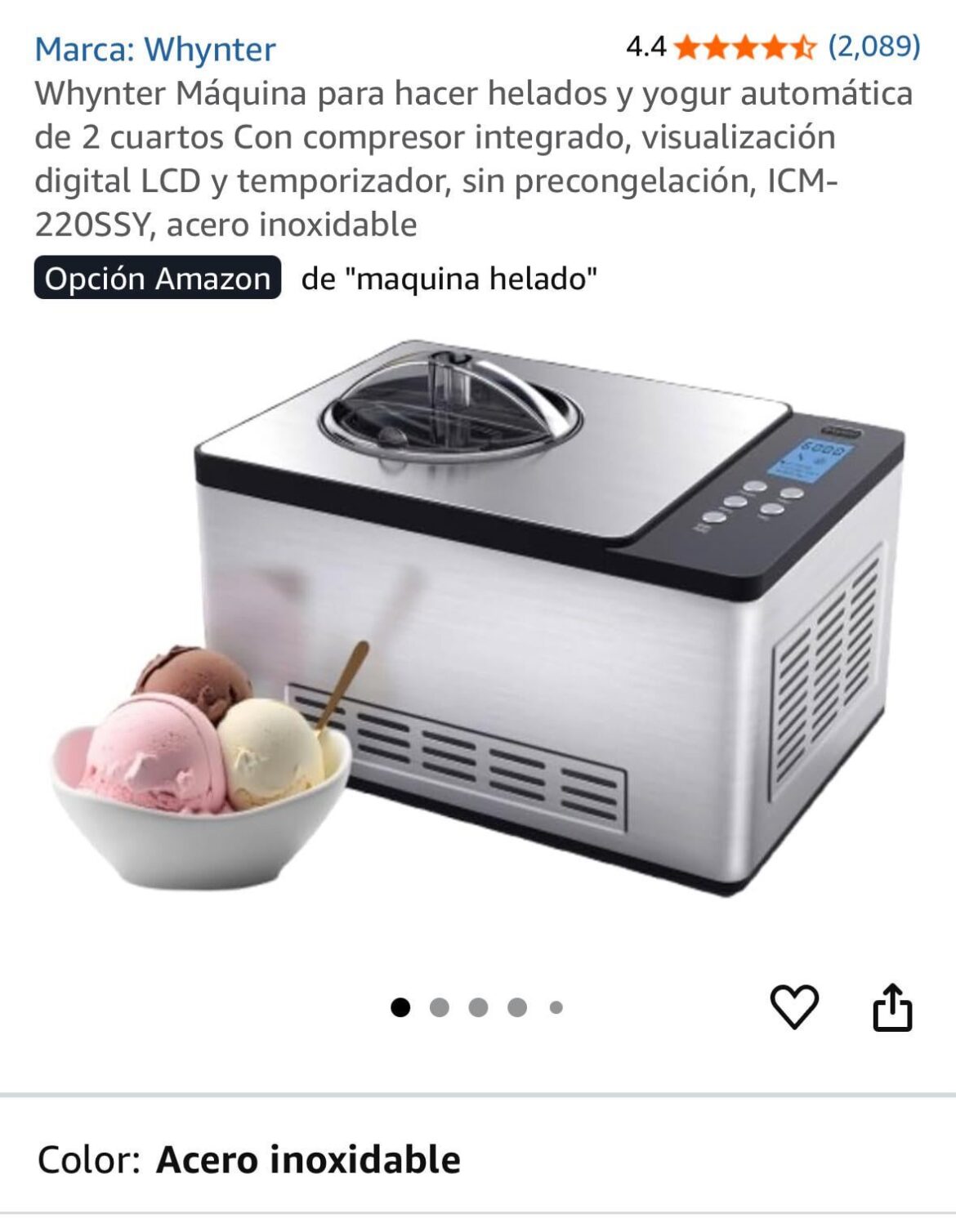
Task: Select the first star in the rating
Action: 689,47
